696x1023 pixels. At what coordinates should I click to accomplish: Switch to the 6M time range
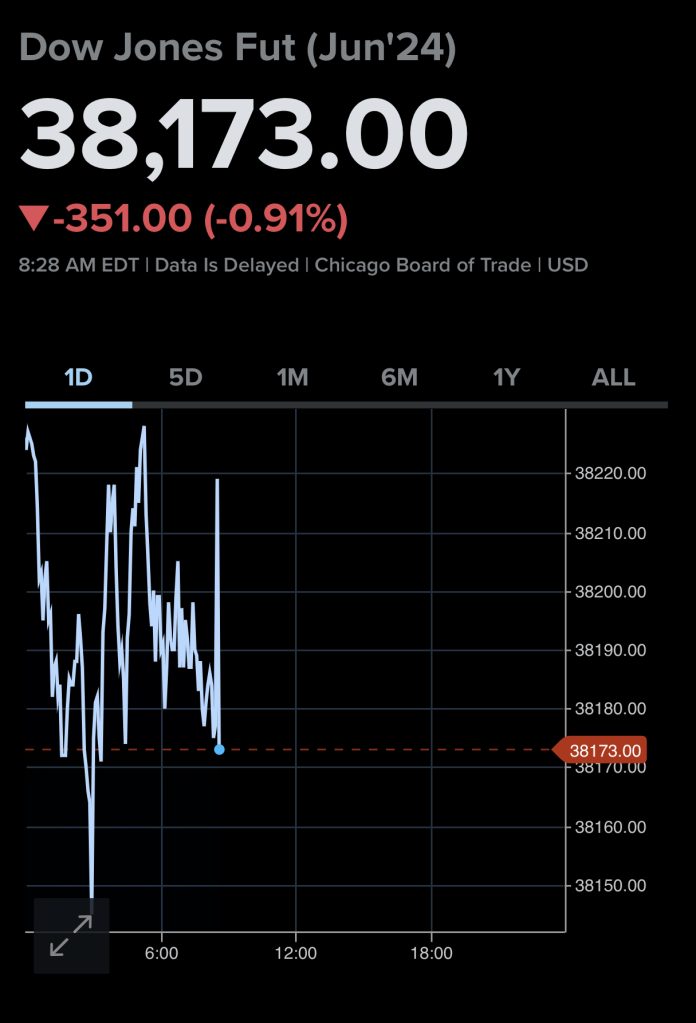click(x=399, y=377)
